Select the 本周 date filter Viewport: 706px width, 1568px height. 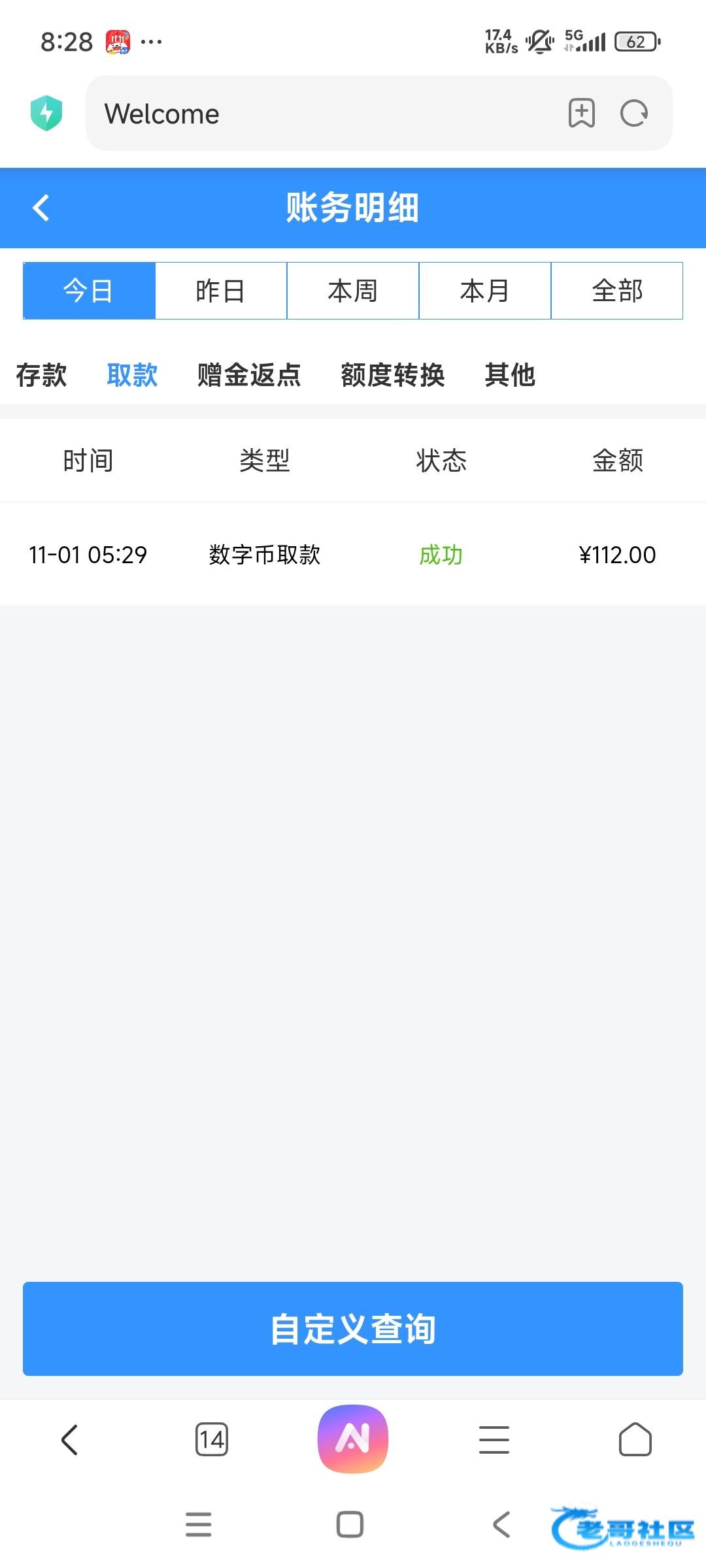(x=353, y=291)
